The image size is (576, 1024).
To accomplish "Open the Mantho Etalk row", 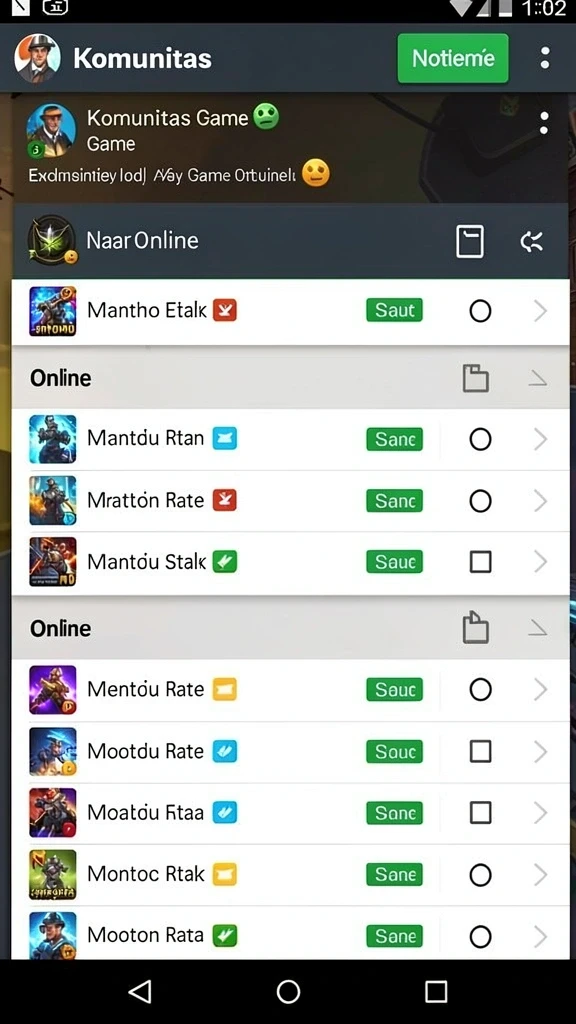I will [x=290, y=312].
